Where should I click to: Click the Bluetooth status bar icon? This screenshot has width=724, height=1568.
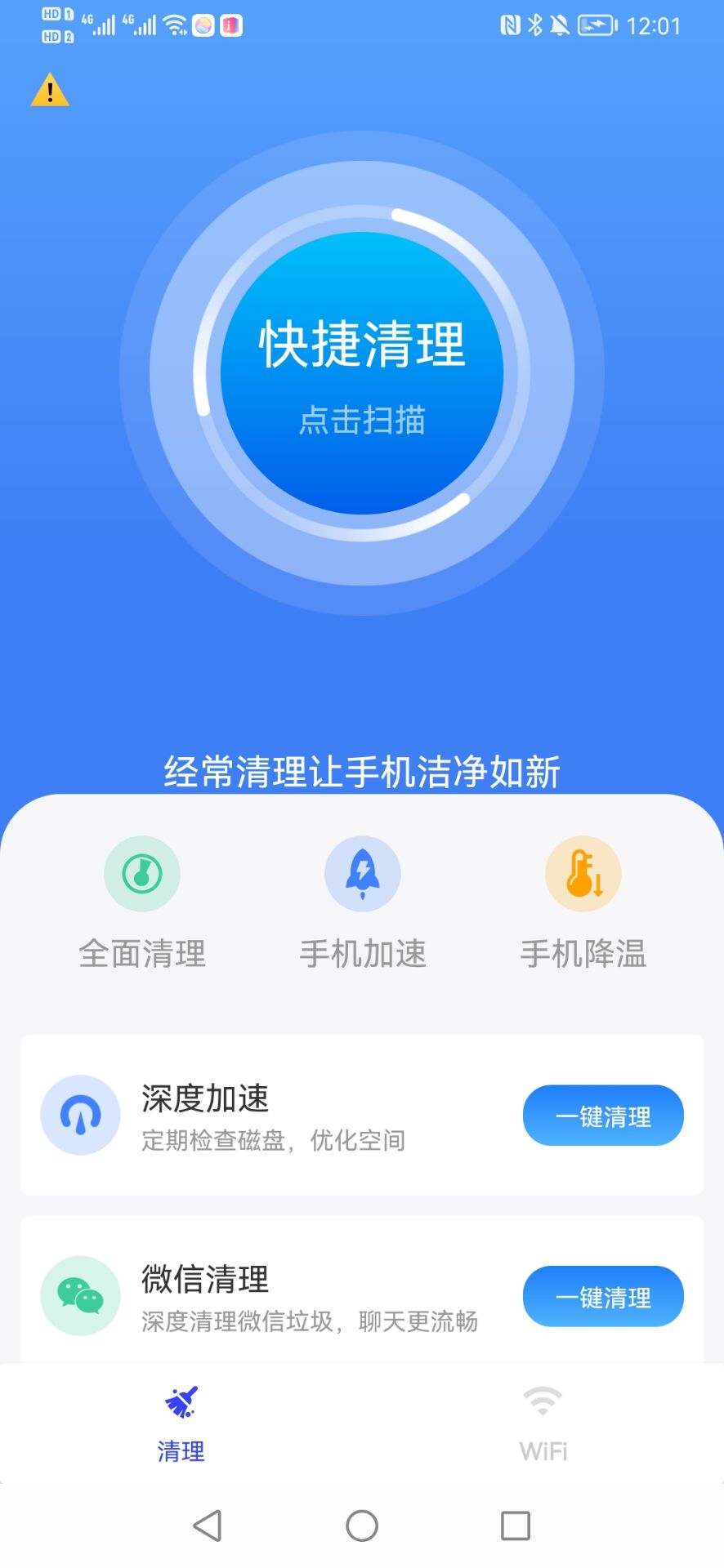click(x=534, y=24)
